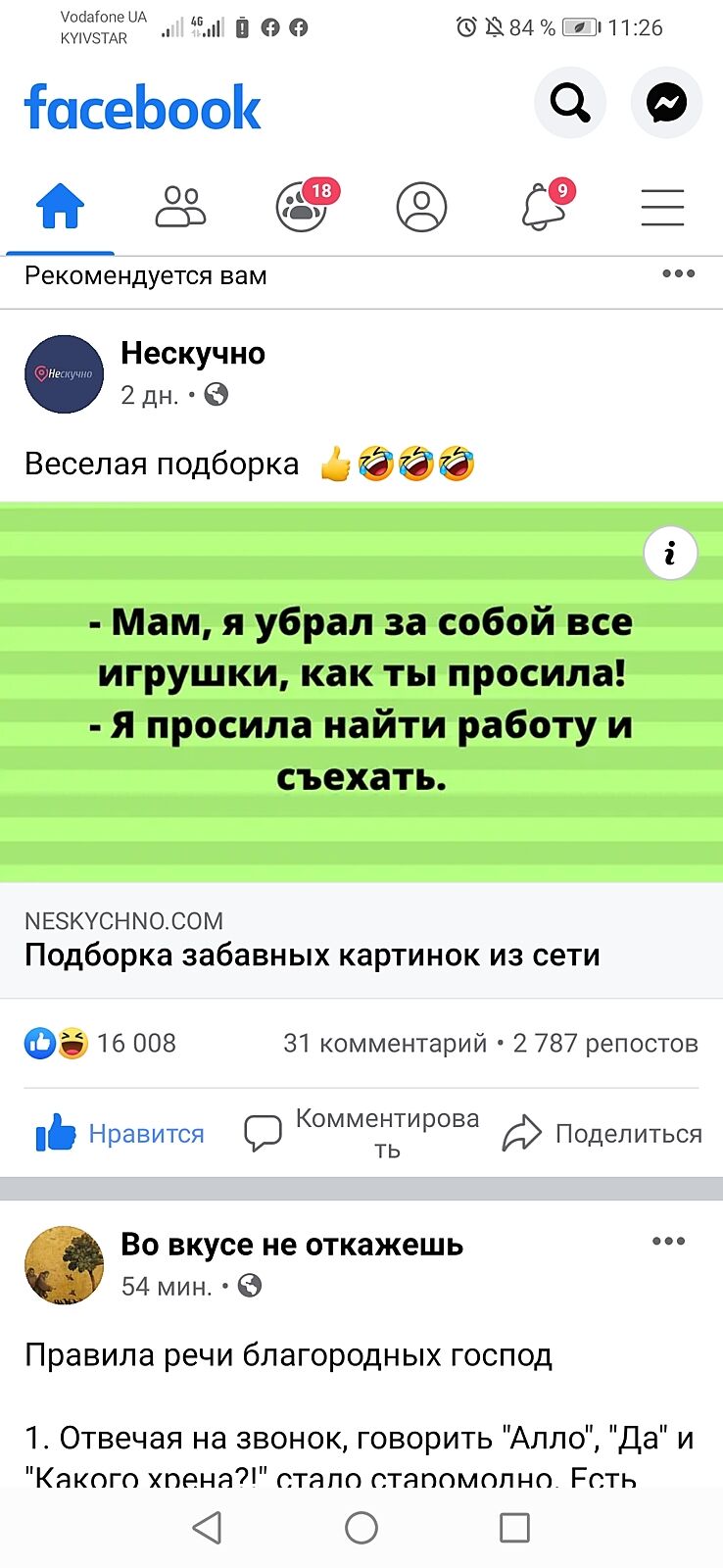Tap the info icon on the image

tap(670, 554)
